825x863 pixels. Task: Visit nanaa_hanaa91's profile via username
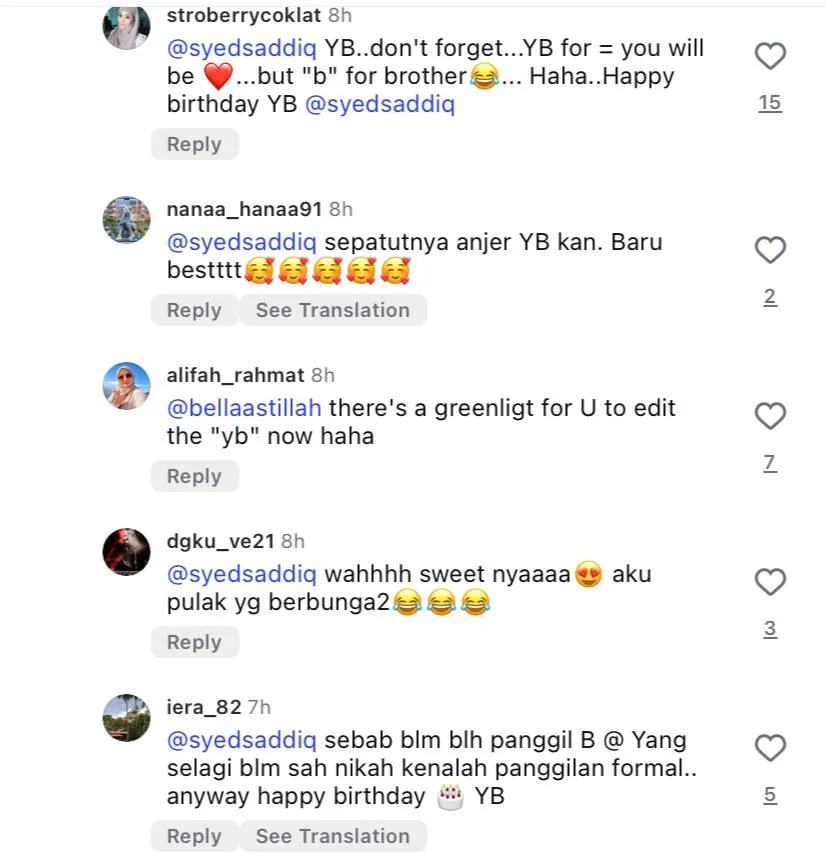pos(244,209)
